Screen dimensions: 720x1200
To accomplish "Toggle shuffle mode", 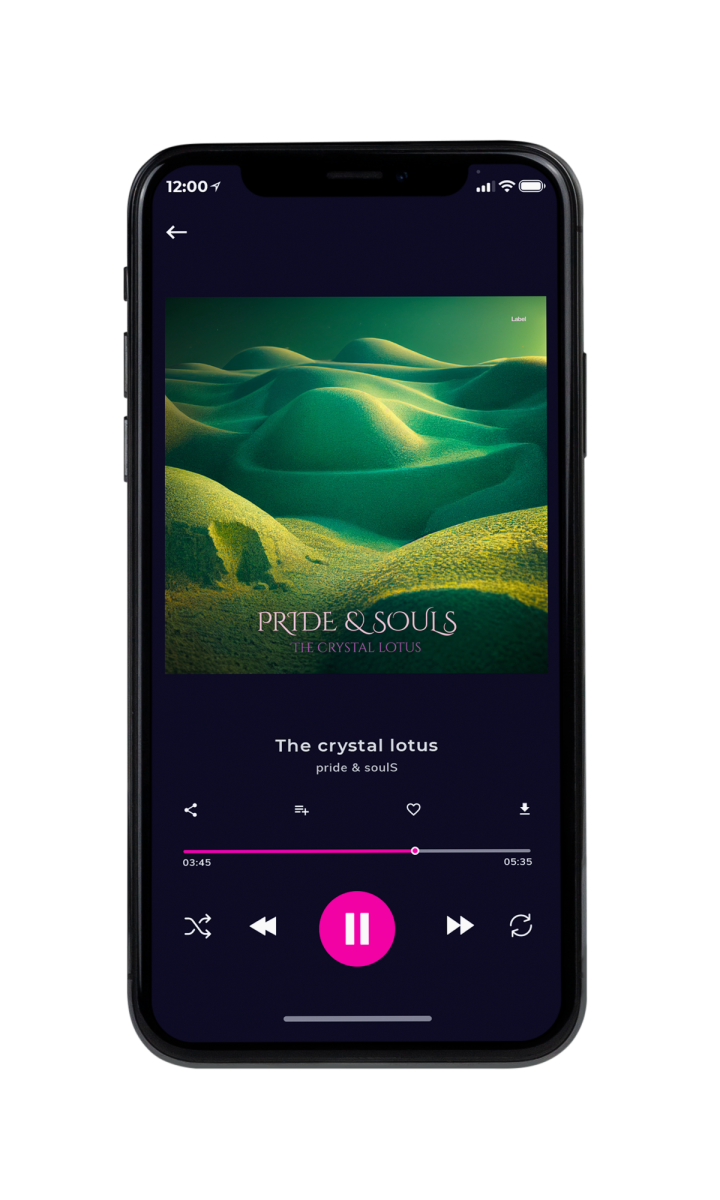I will click(x=198, y=927).
